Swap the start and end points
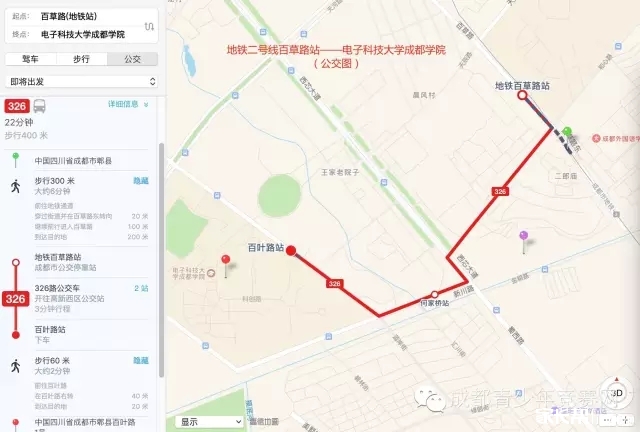 pos(149,25)
